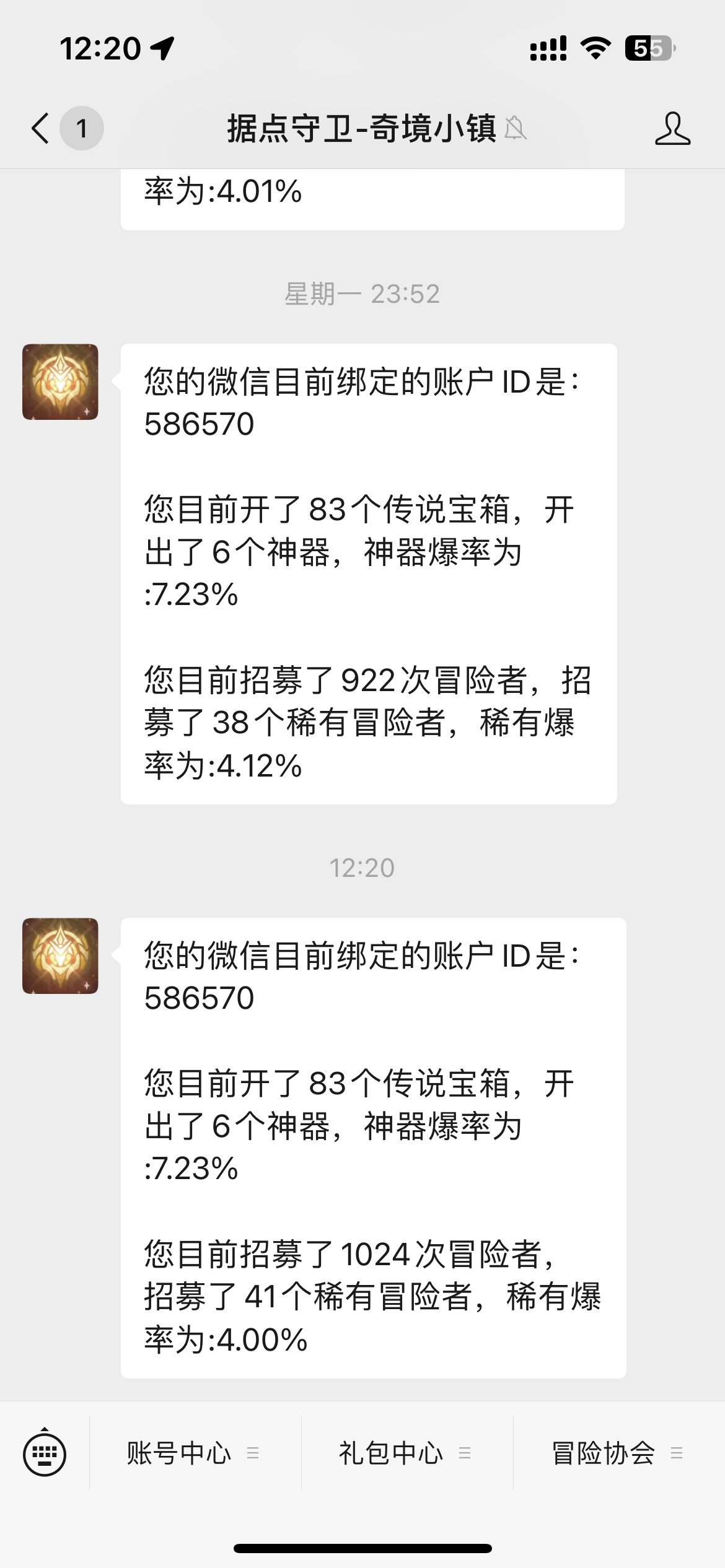
Task: Tap the avatar beside the 23:52 message
Action: (x=60, y=381)
